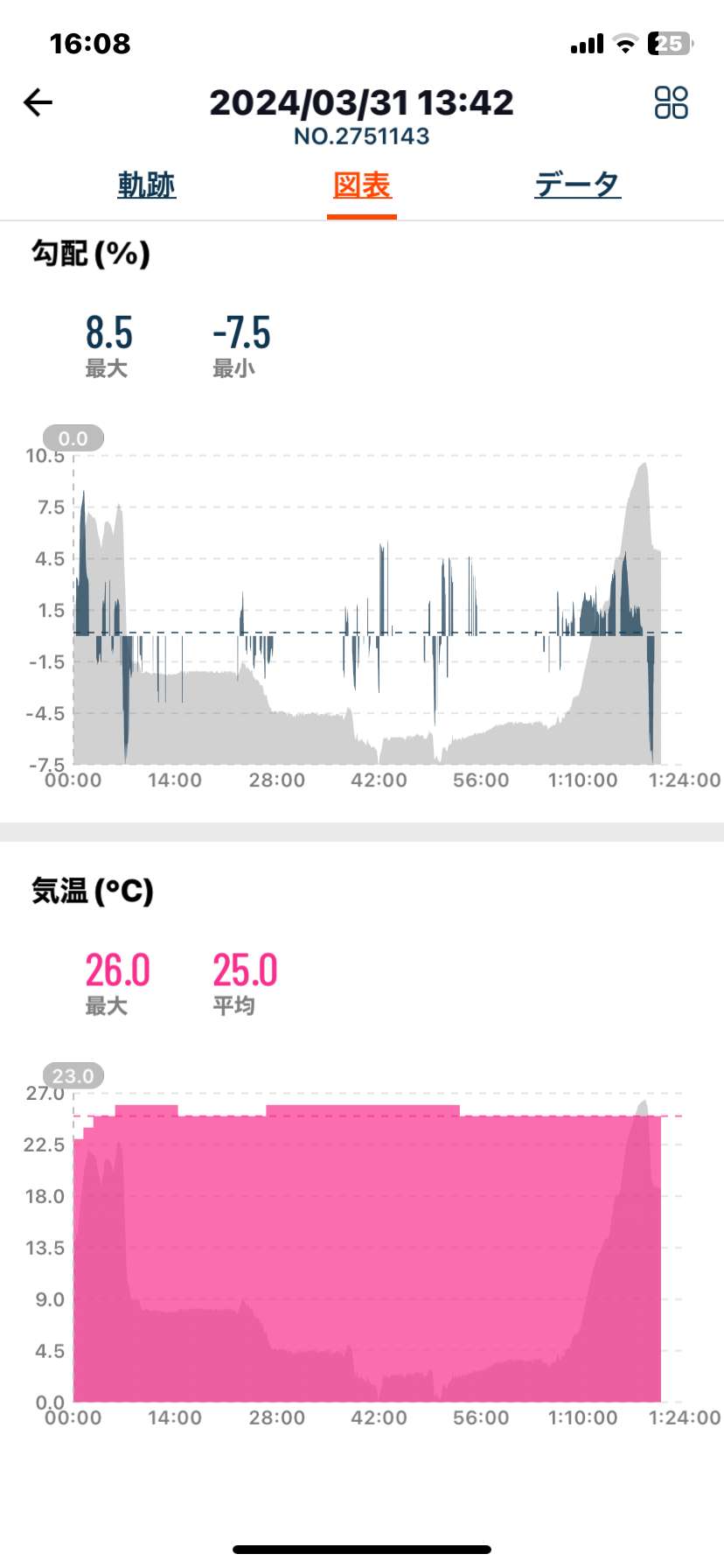Open the データ tab
The height and width of the screenshot is (1568, 724).
coord(577,185)
